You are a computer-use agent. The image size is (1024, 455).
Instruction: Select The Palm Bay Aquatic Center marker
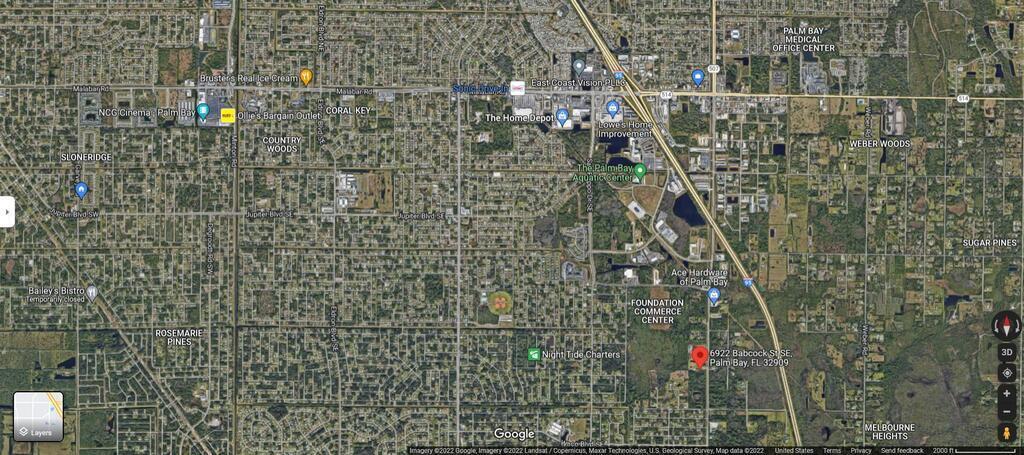(x=640, y=171)
